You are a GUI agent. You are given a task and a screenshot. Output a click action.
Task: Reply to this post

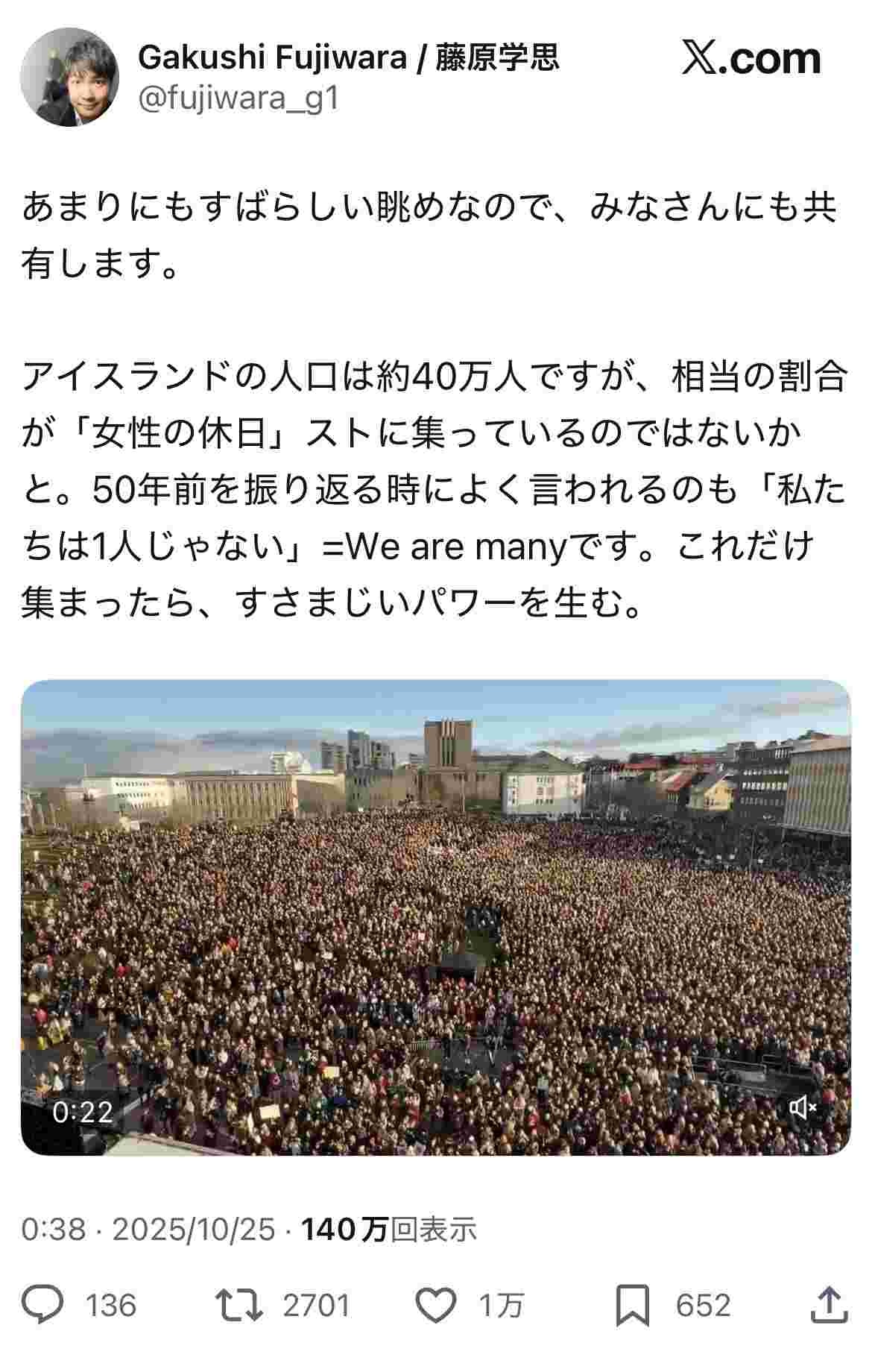pos(42,1306)
